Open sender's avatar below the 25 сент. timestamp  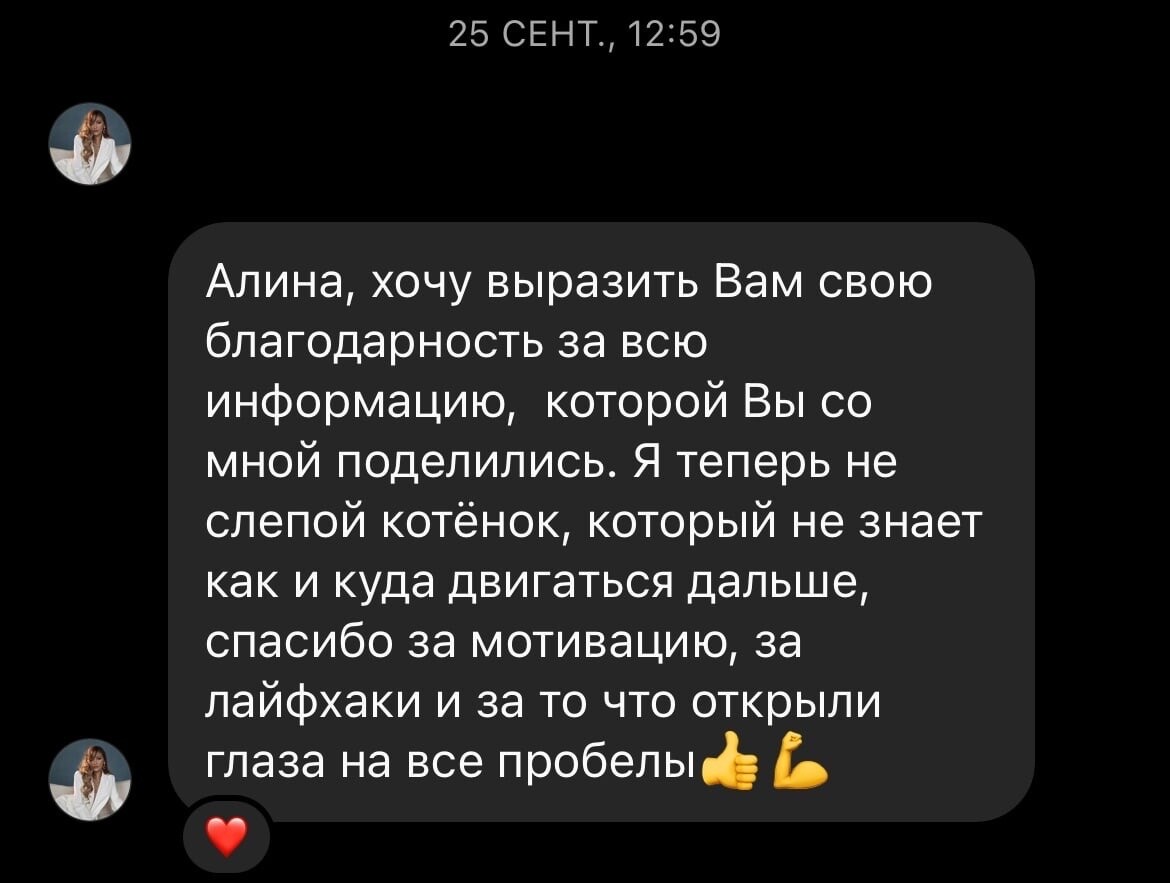(90, 145)
